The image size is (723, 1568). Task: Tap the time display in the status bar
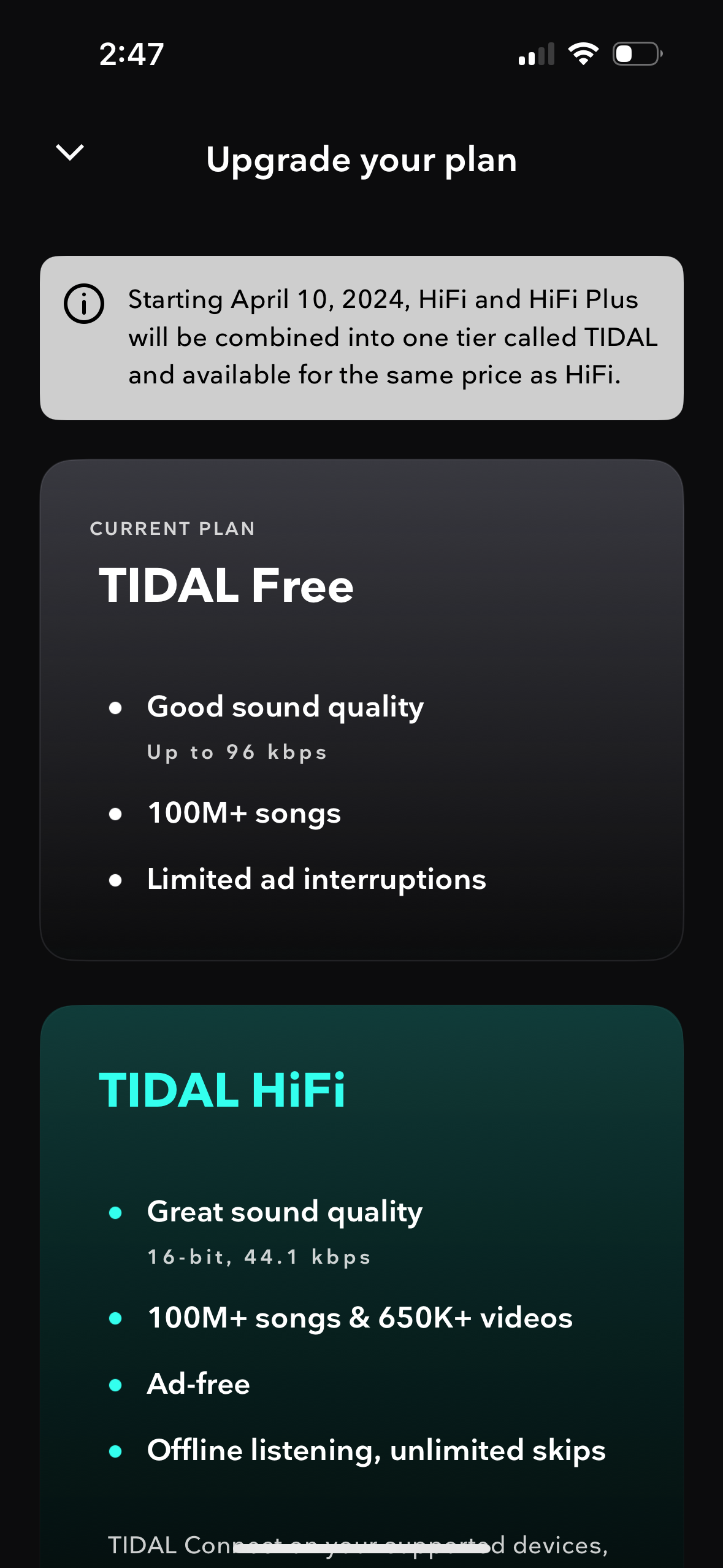pyautogui.click(x=129, y=55)
